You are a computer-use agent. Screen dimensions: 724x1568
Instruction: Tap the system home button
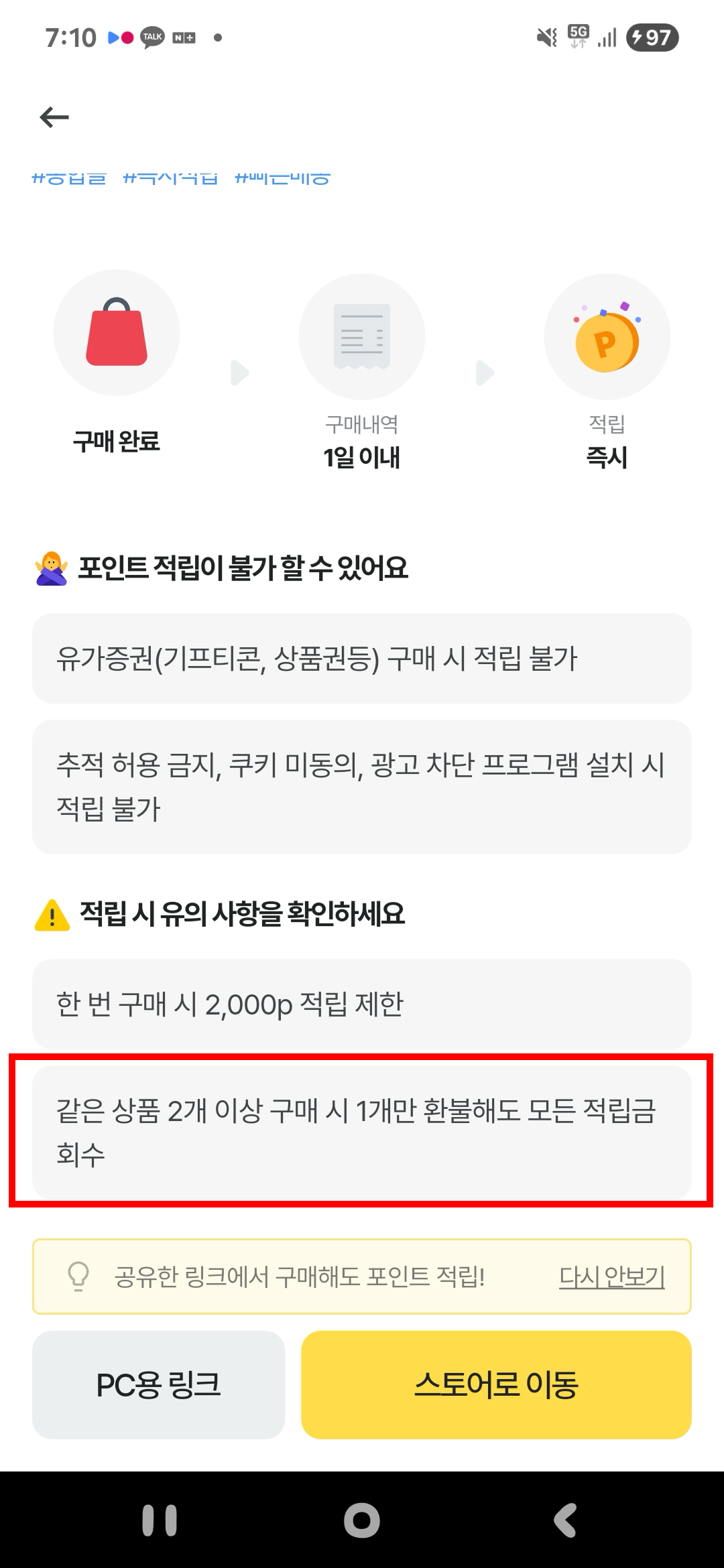click(362, 1520)
